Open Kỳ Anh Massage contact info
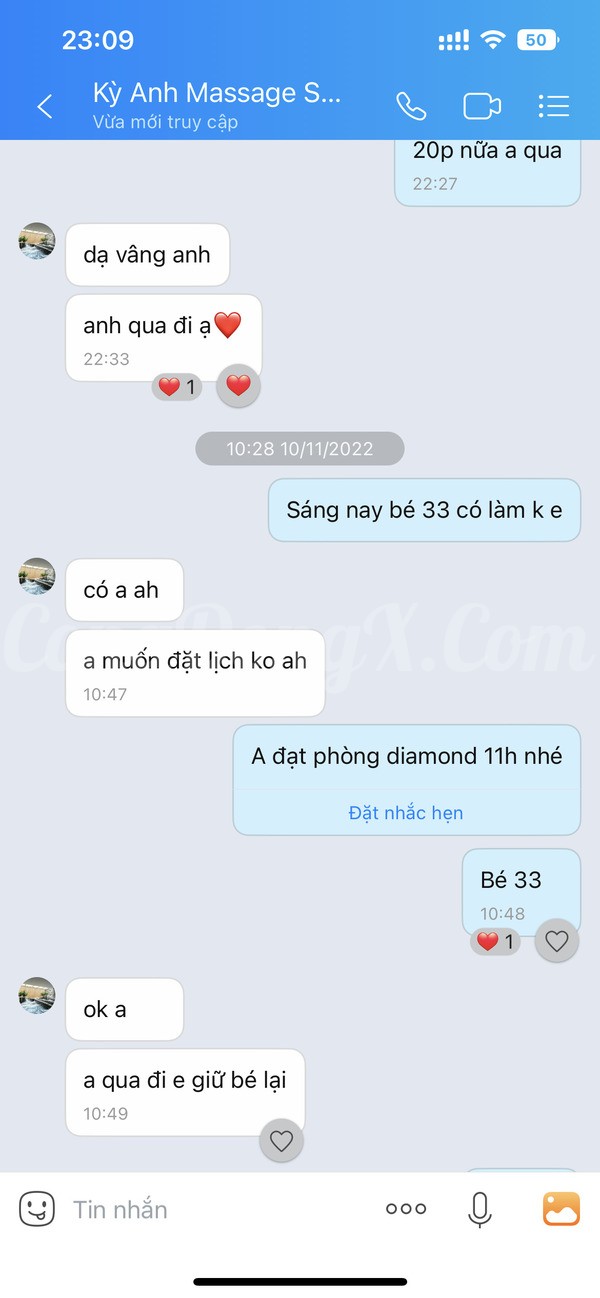Viewport: 600px width, 1298px height. click(217, 105)
